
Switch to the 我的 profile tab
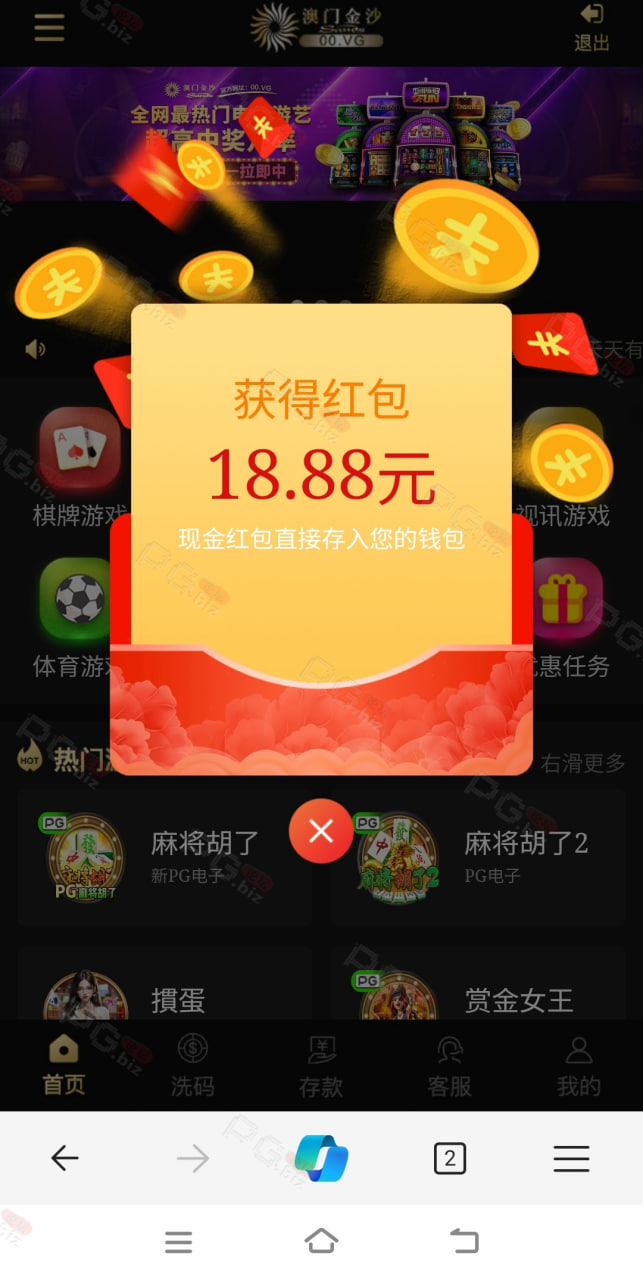[x=578, y=1066]
